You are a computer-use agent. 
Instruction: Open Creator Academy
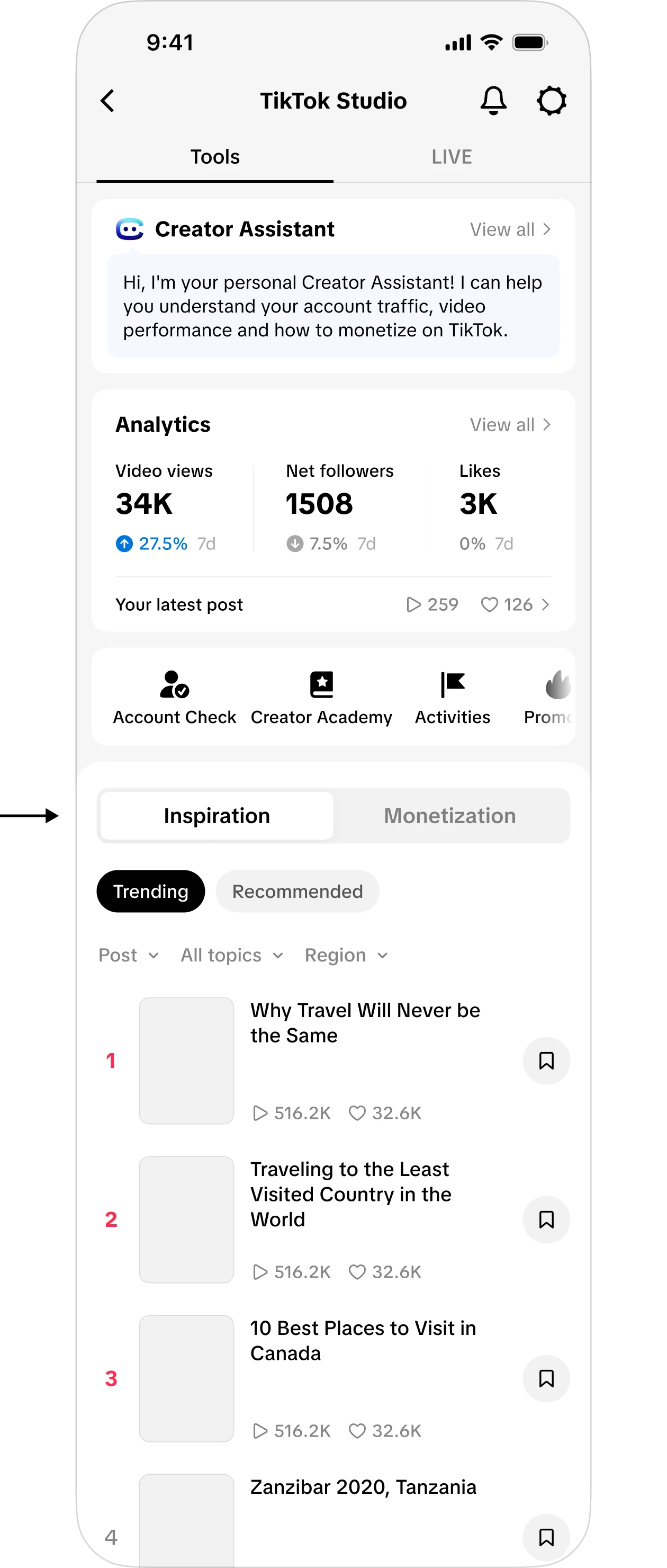point(321,698)
